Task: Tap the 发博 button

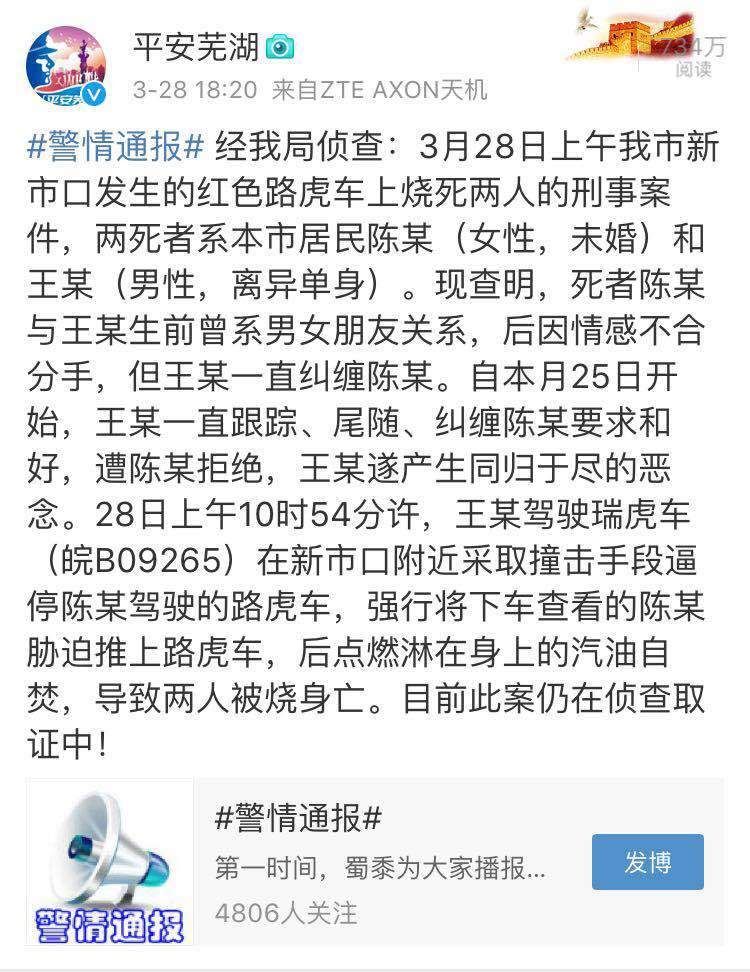Action: (x=647, y=862)
